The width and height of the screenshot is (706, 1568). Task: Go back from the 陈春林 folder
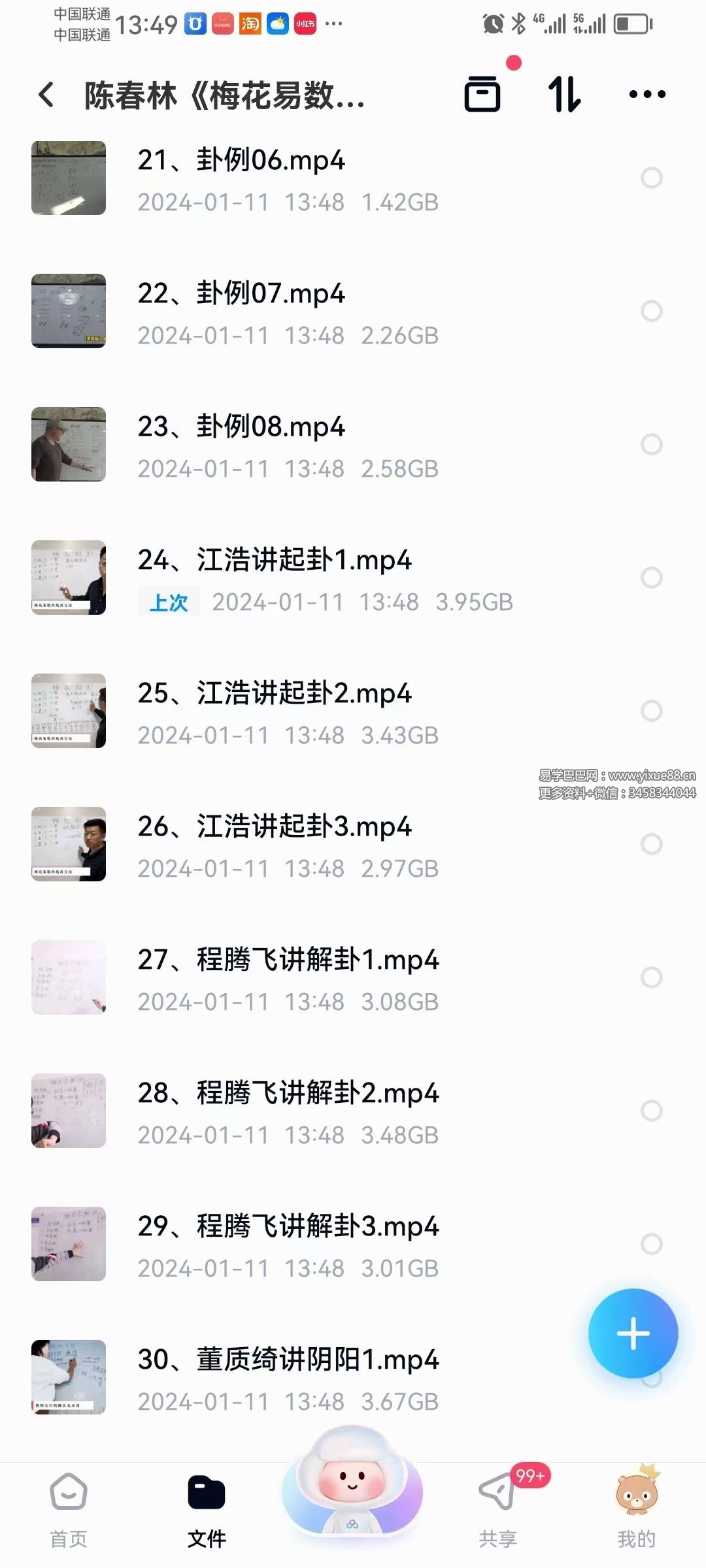click(x=46, y=95)
